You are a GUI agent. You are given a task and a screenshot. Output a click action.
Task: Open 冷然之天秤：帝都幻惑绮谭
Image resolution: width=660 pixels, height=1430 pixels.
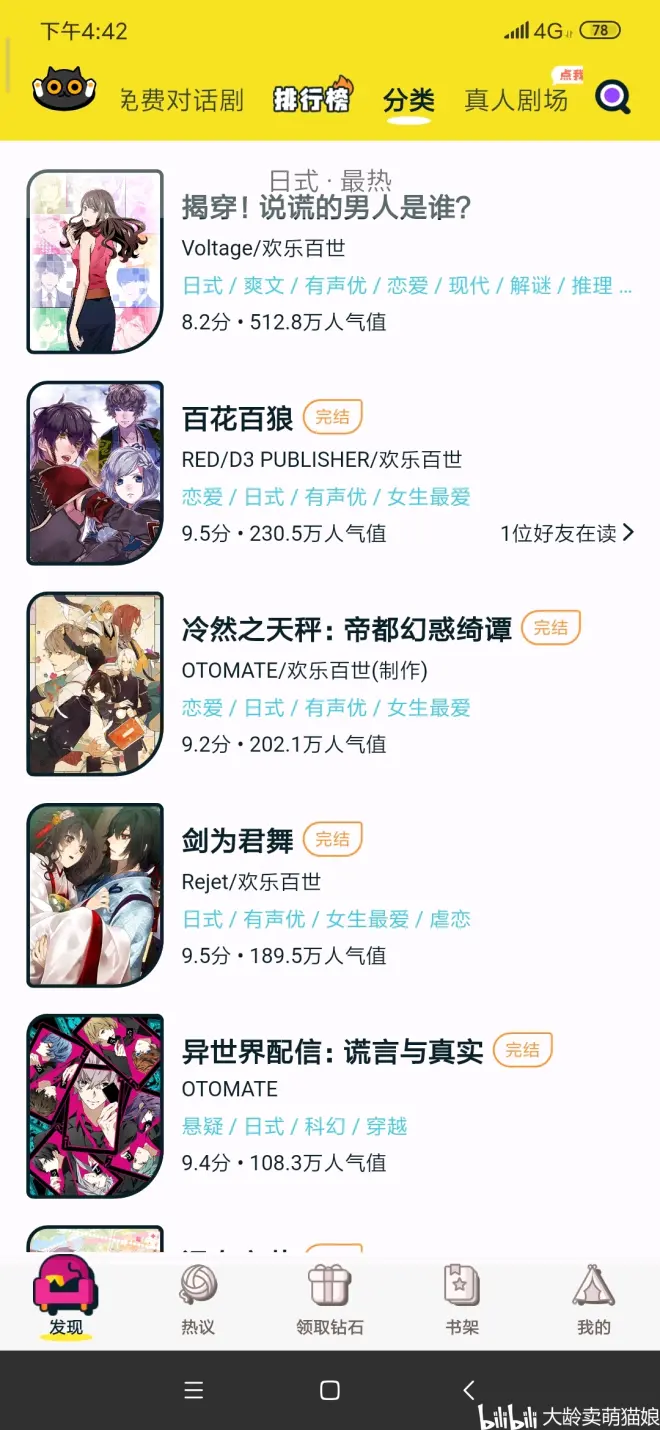coord(346,629)
